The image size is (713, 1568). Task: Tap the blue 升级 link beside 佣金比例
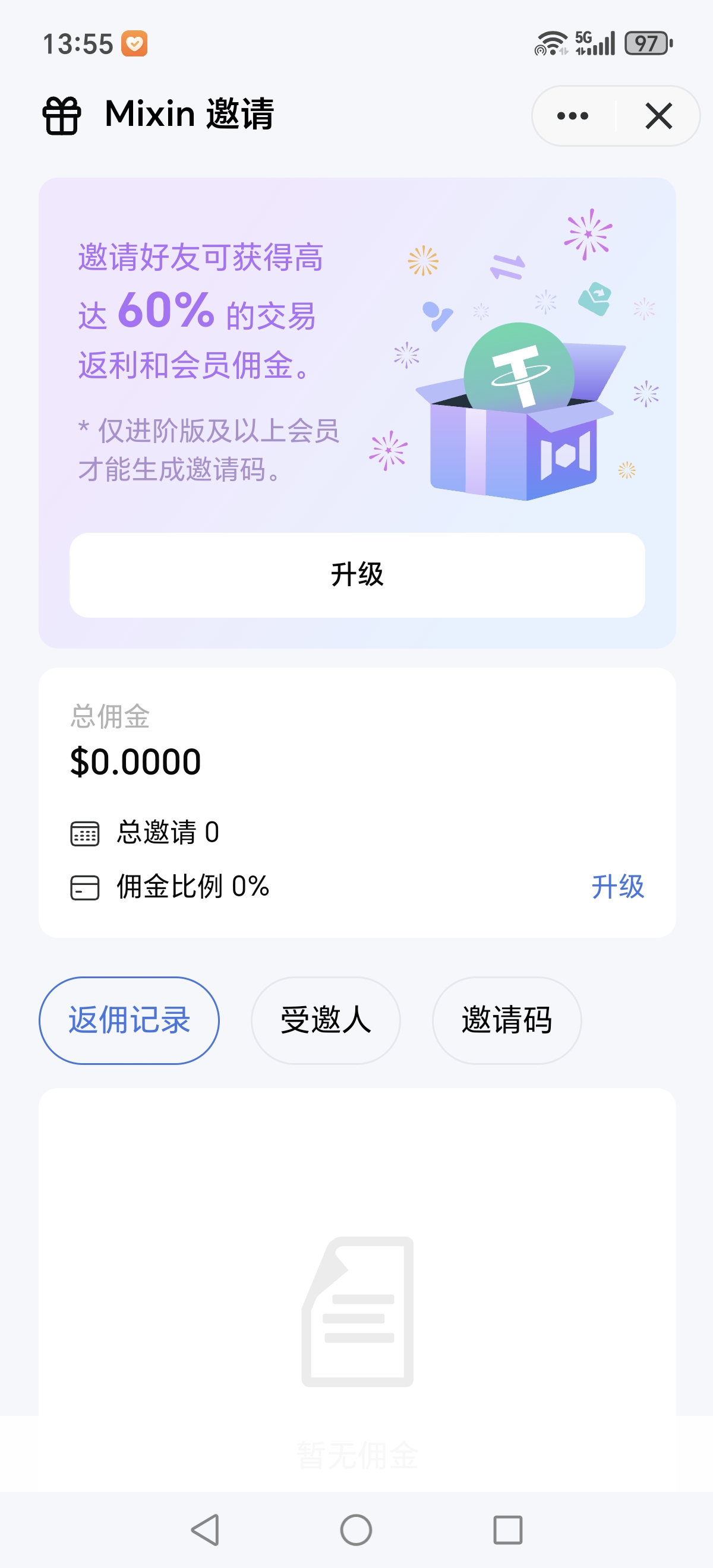click(617, 886)
